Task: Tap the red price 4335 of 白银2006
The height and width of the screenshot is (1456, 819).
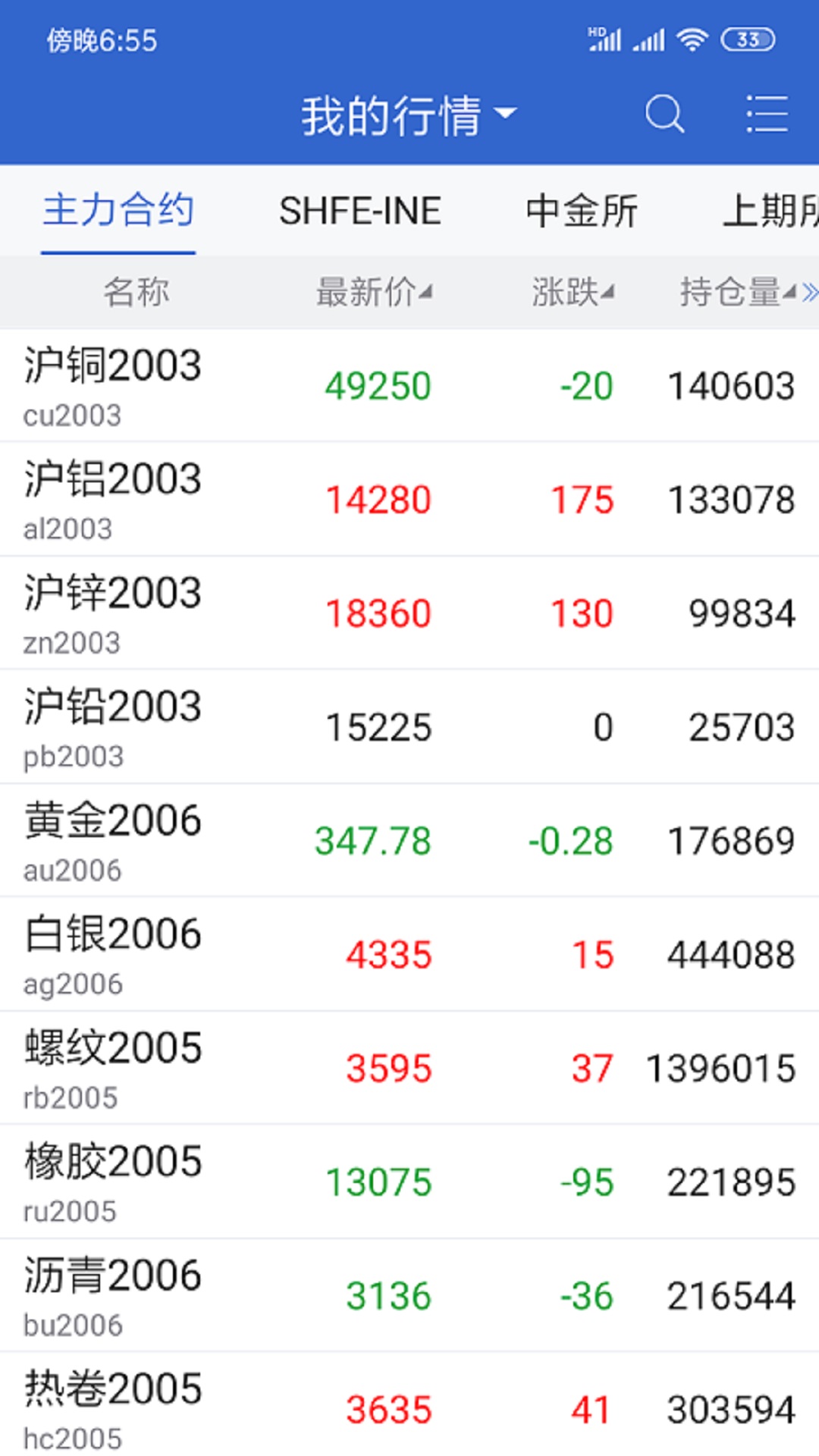Action: tap(389, 954)
